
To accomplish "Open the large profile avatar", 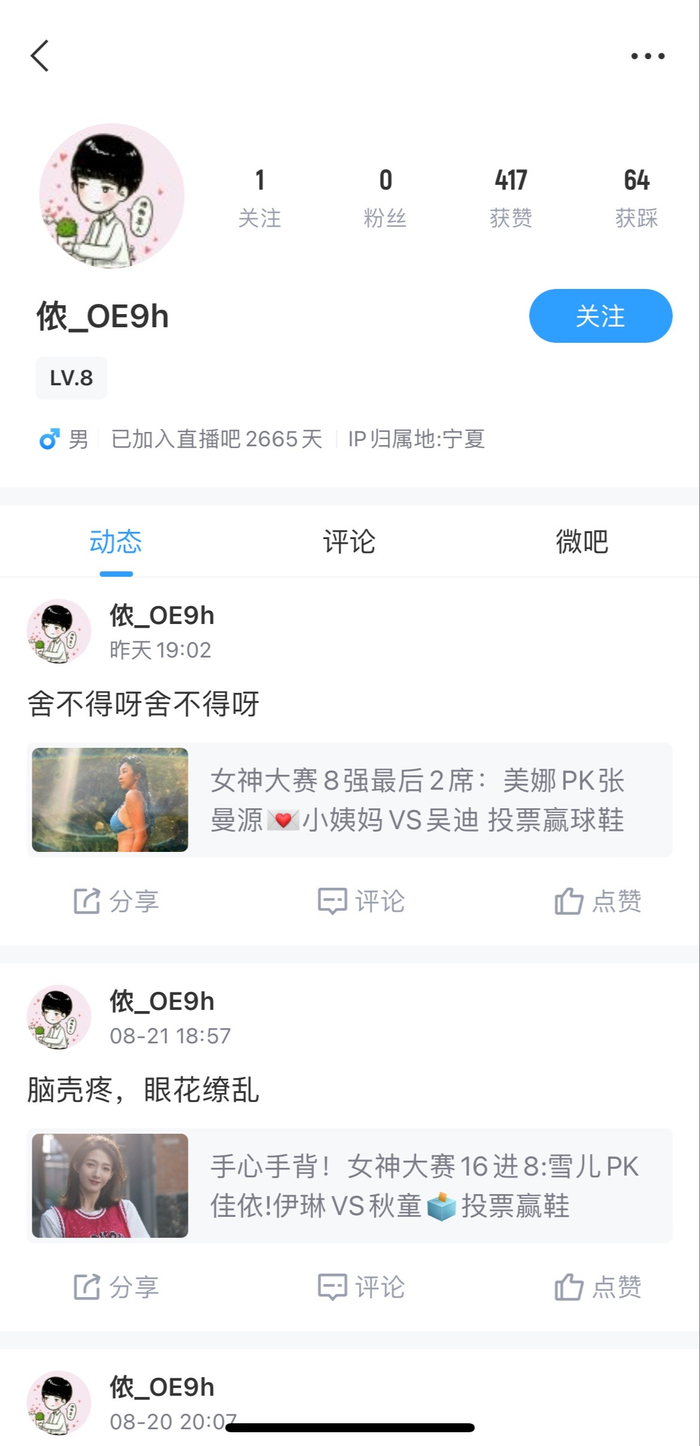I will (x=112, y=196).
